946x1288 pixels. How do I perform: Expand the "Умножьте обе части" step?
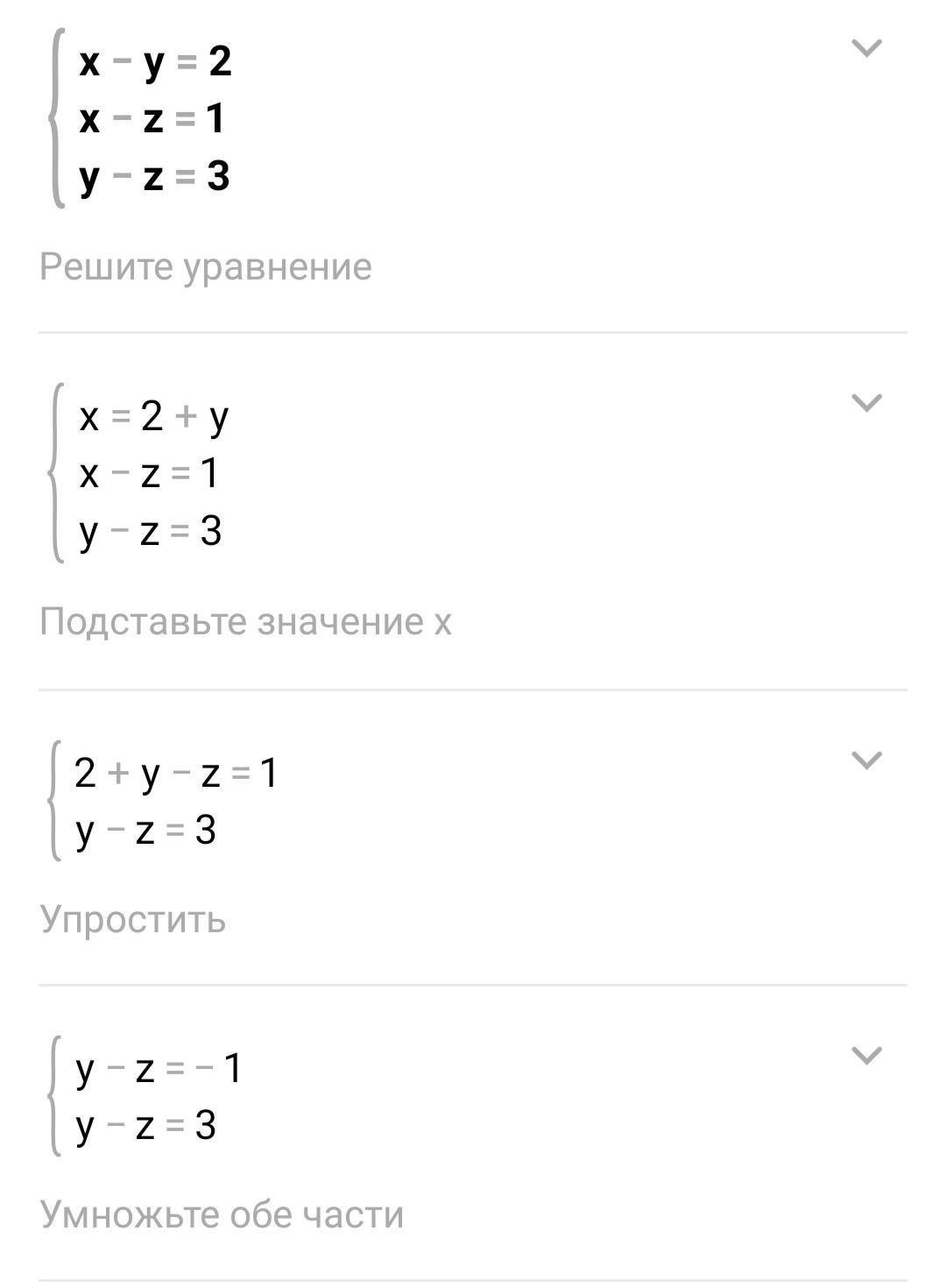pos(866,1056)
